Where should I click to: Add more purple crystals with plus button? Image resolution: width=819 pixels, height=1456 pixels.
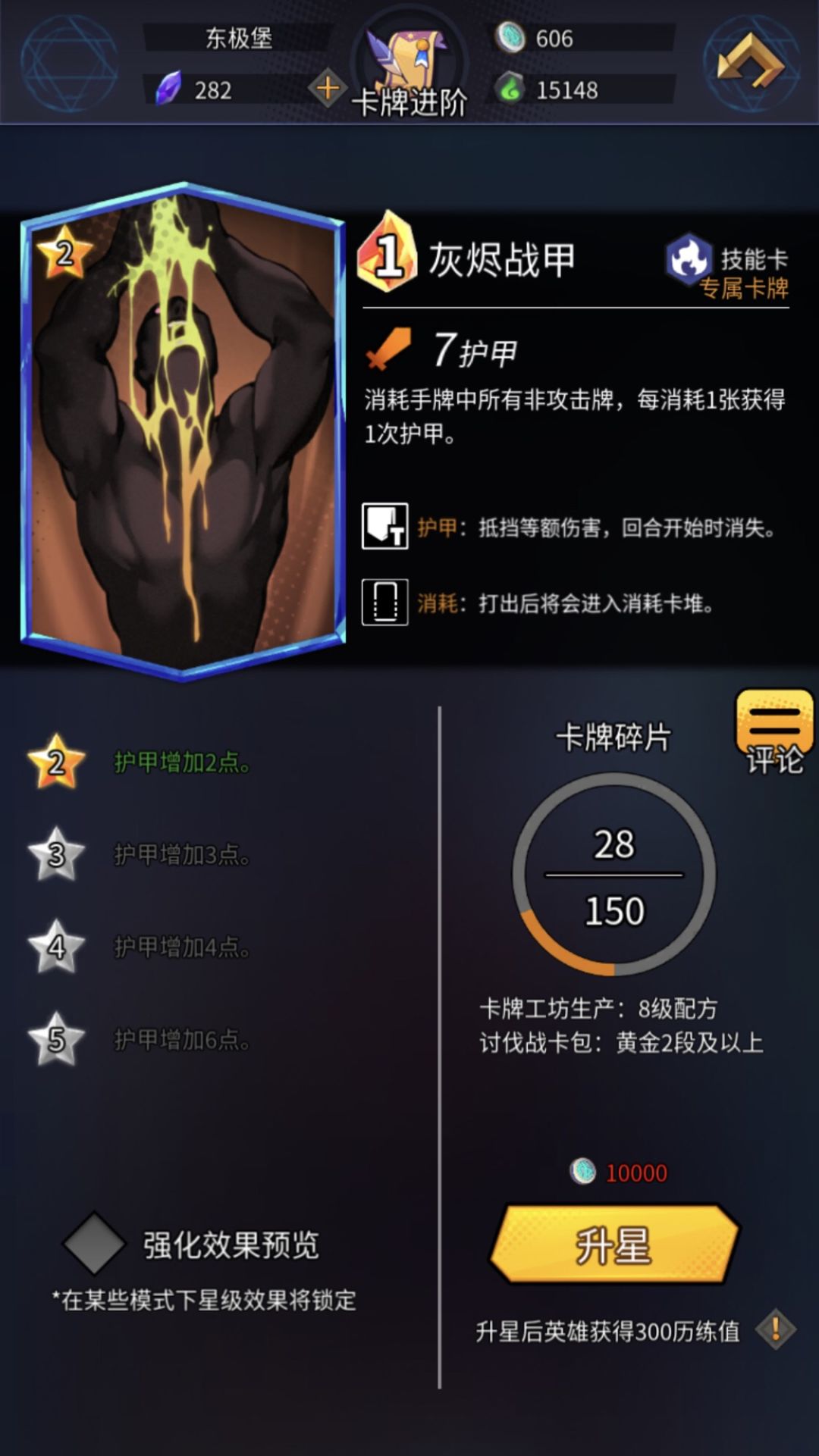coord(327,89)
